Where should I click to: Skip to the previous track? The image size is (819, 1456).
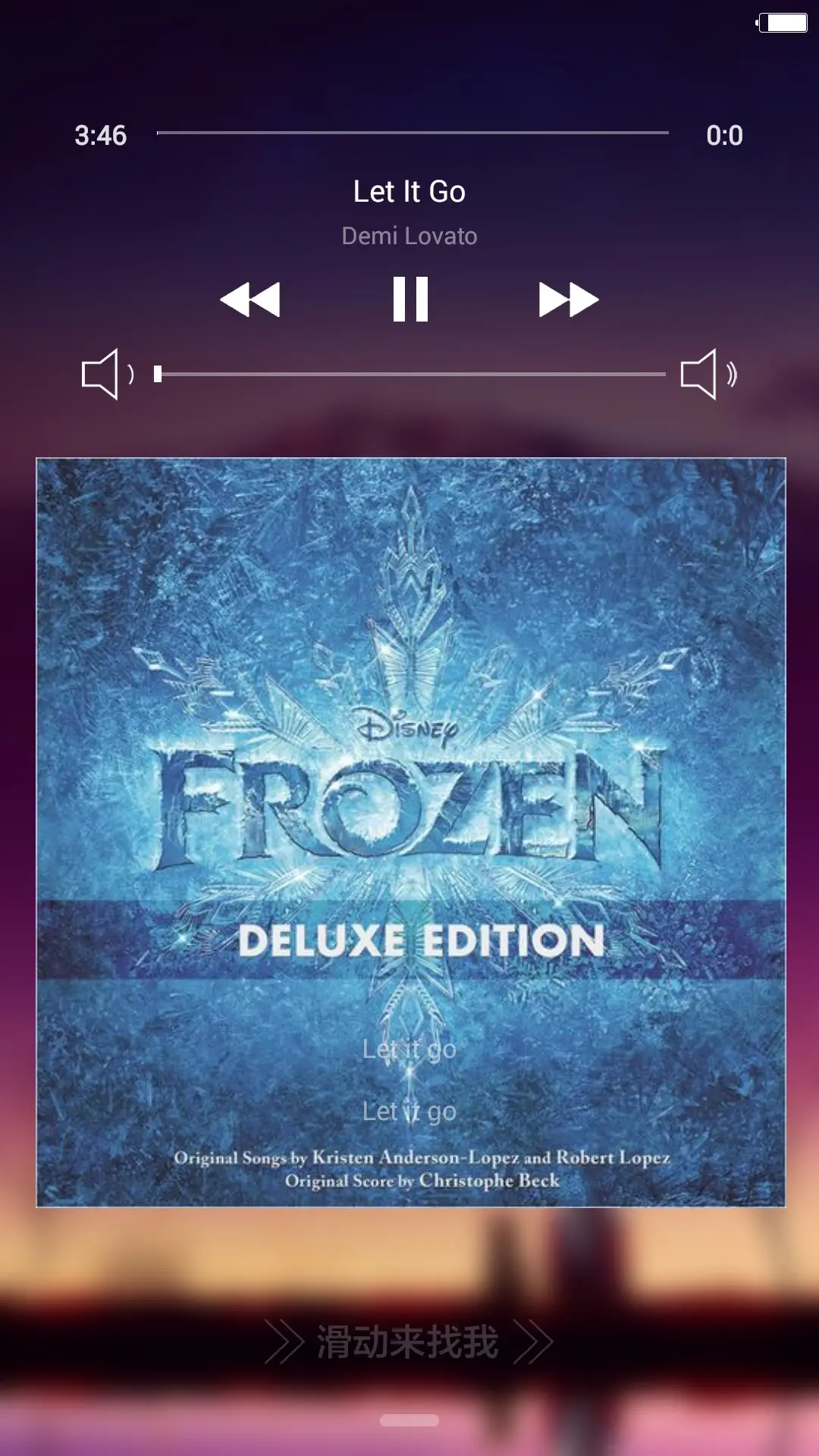pos(250,299)
